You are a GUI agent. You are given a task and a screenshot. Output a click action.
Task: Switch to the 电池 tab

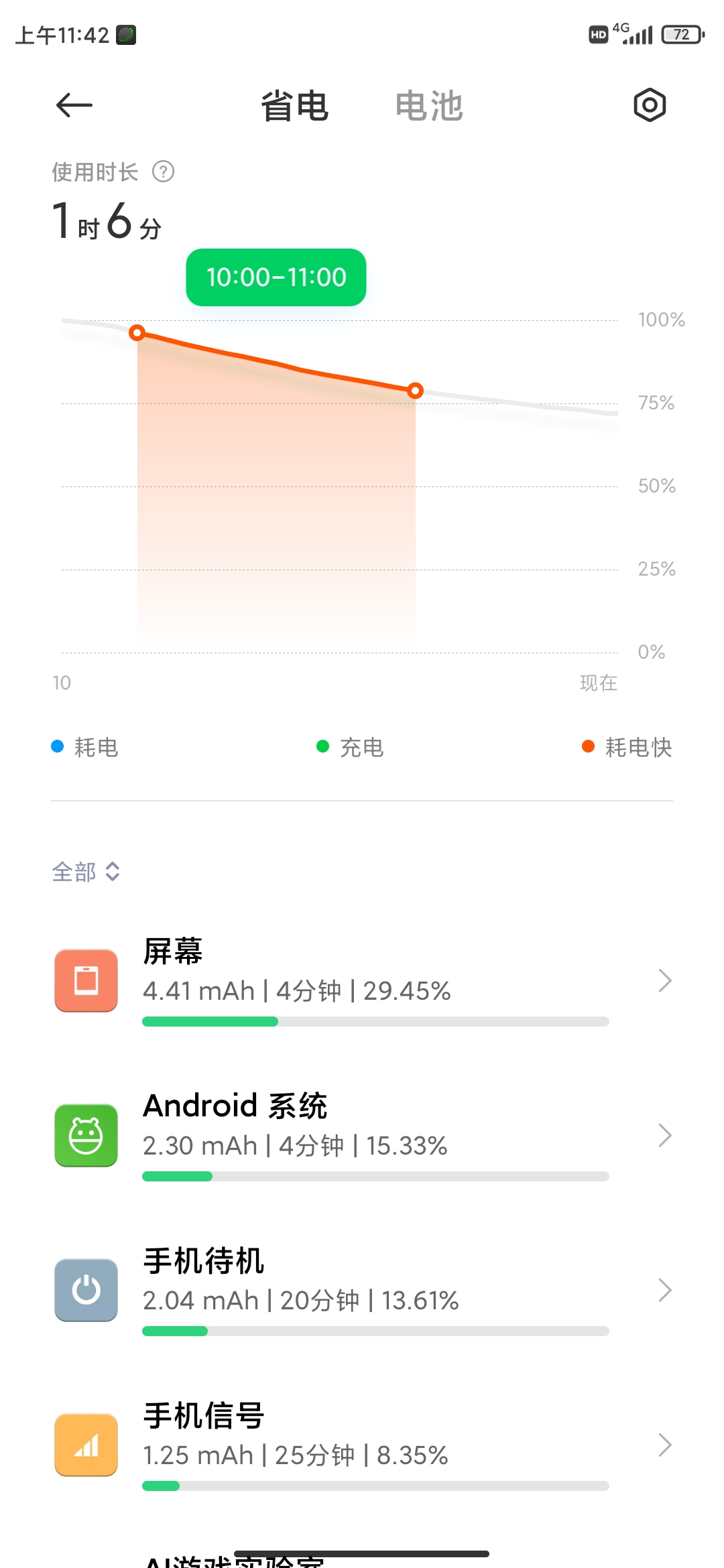429,106
